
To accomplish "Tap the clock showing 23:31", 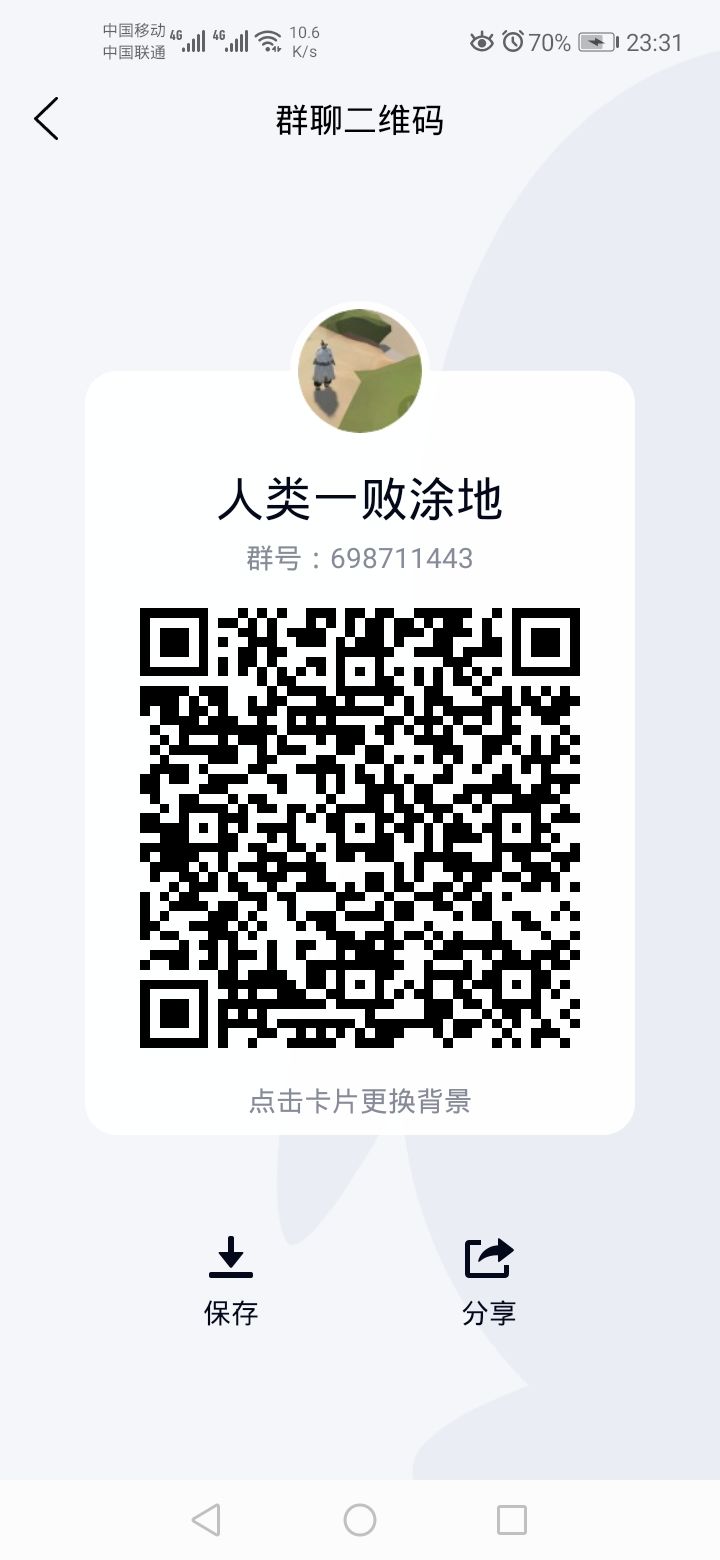I will [x=655, y=42].
